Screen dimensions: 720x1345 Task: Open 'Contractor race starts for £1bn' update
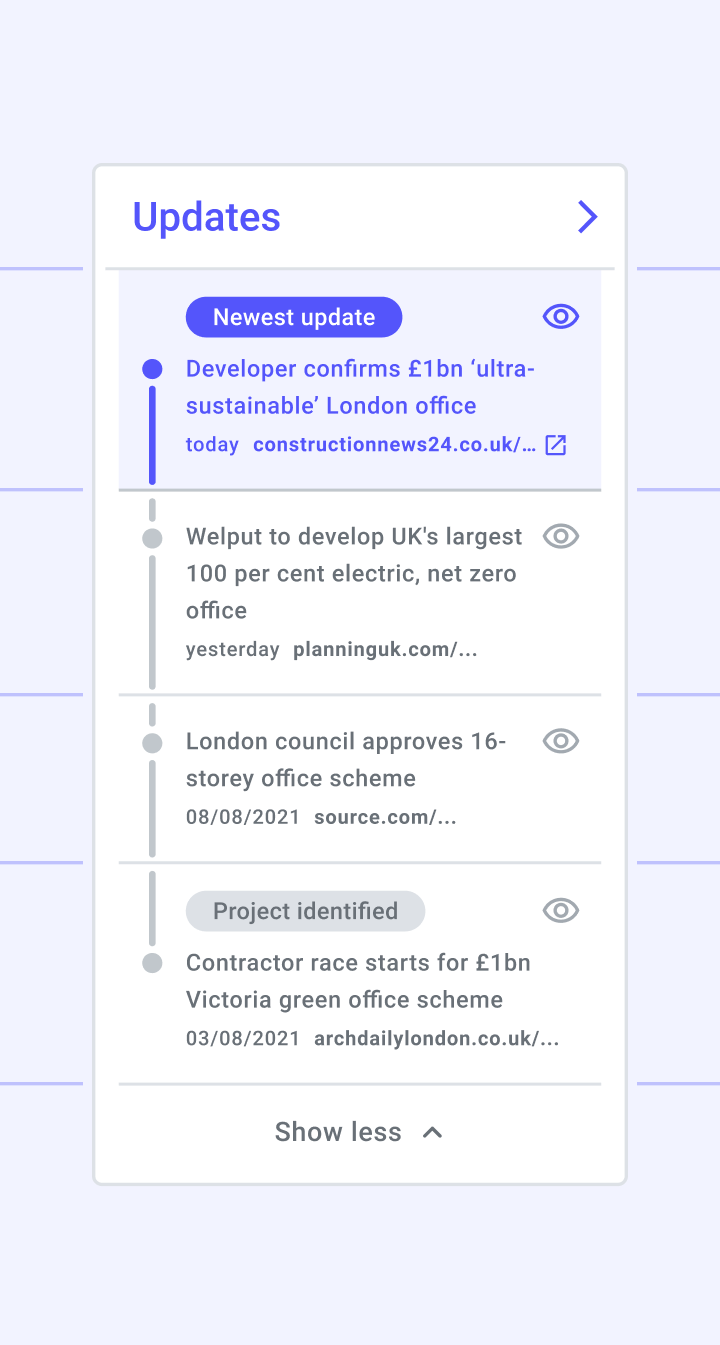(358, 981)
